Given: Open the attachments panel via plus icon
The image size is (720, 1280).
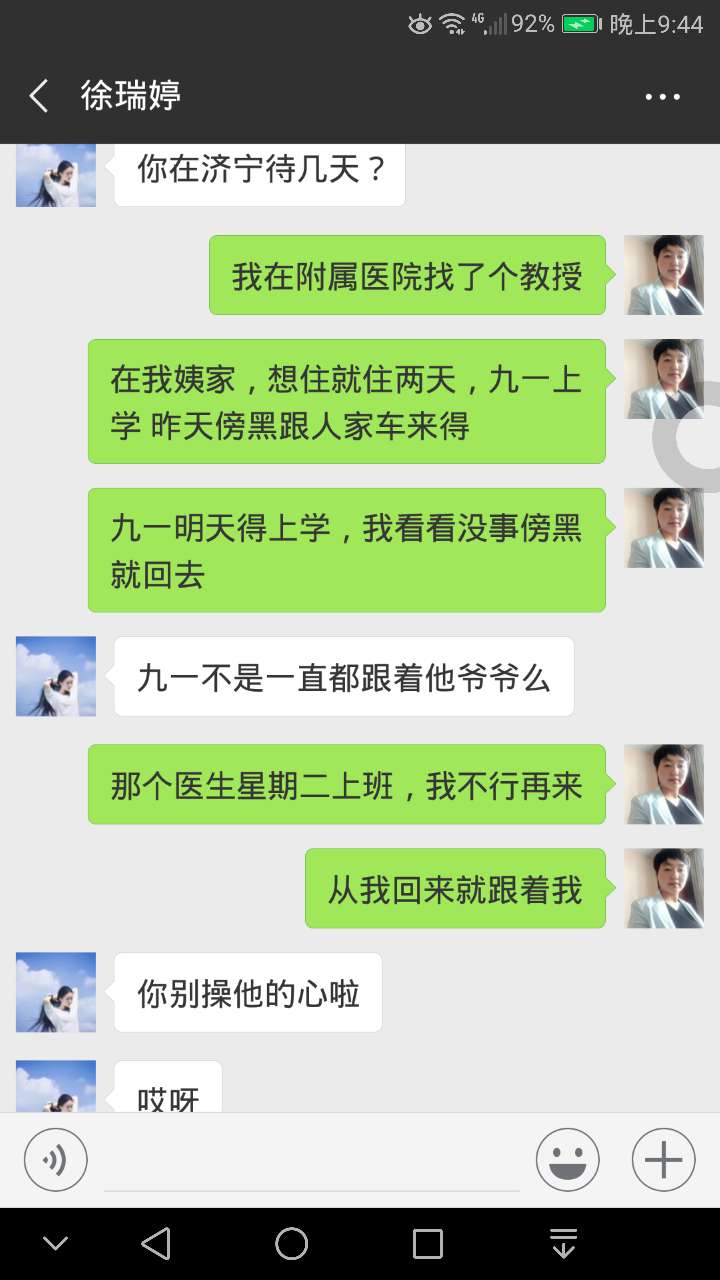Looking at the screenshot, I should tap(661, 1159).
